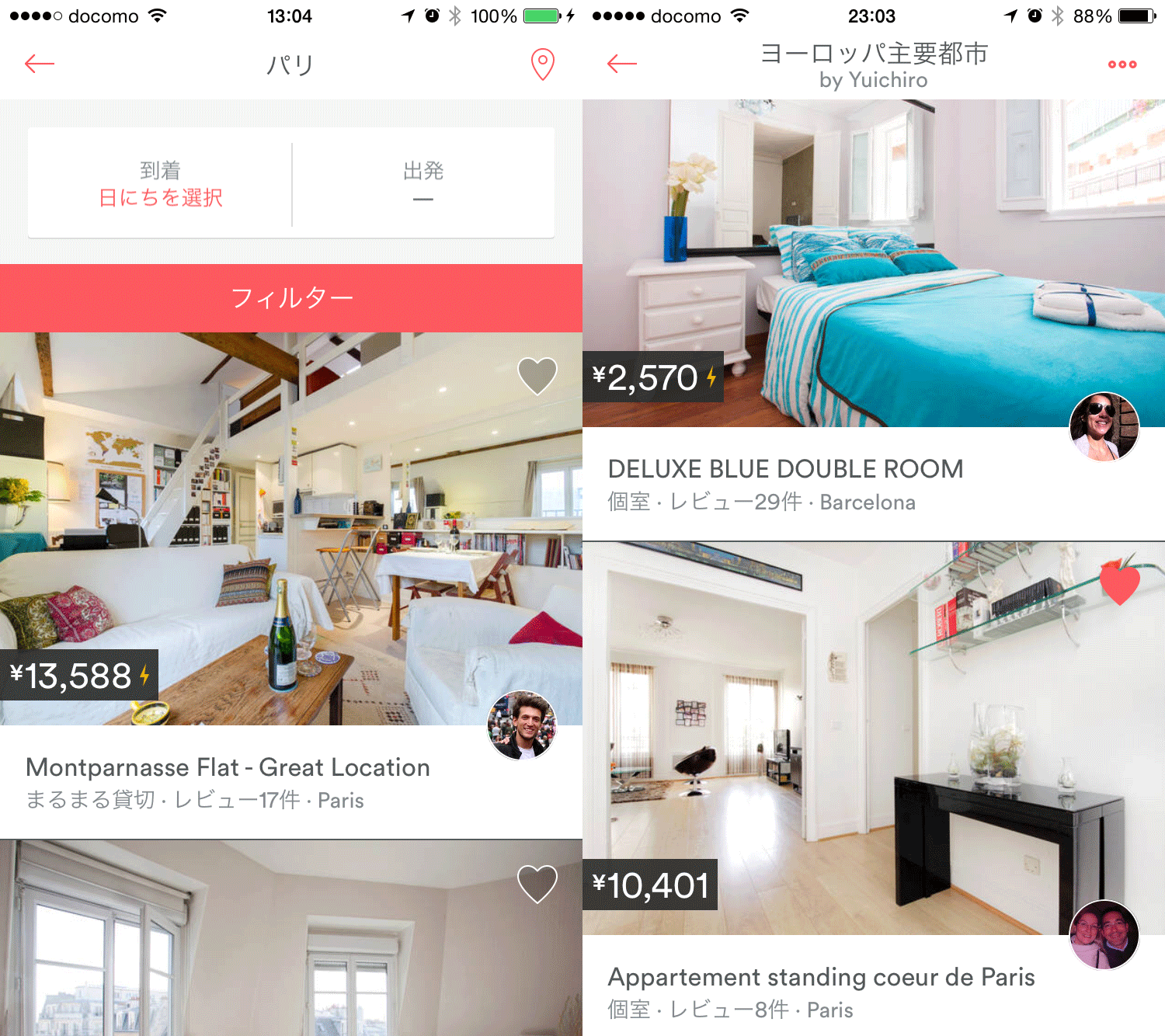
Task: Open Appartement standing coeur de Paris listing
Action: 820,977
